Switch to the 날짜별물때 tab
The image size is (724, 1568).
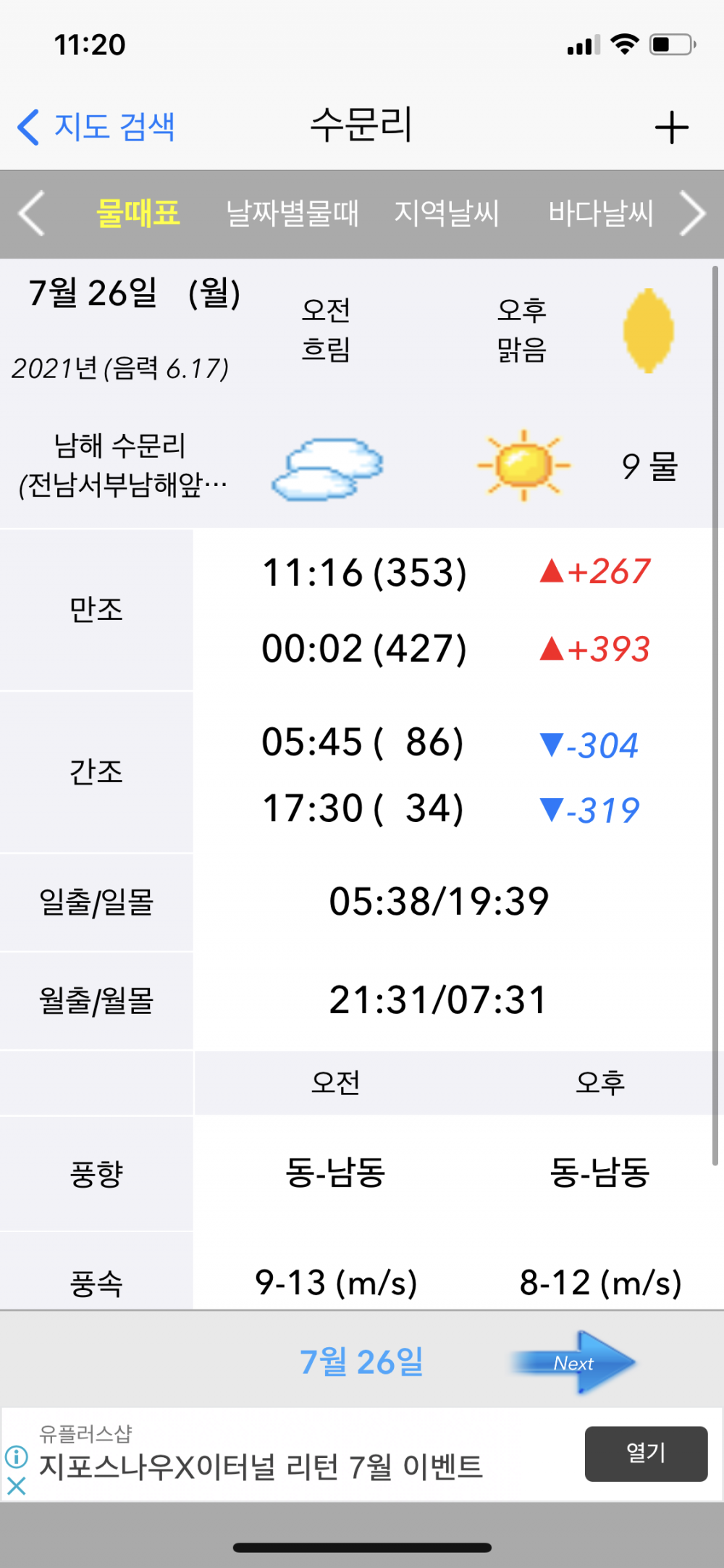click(x=292, y=214)
